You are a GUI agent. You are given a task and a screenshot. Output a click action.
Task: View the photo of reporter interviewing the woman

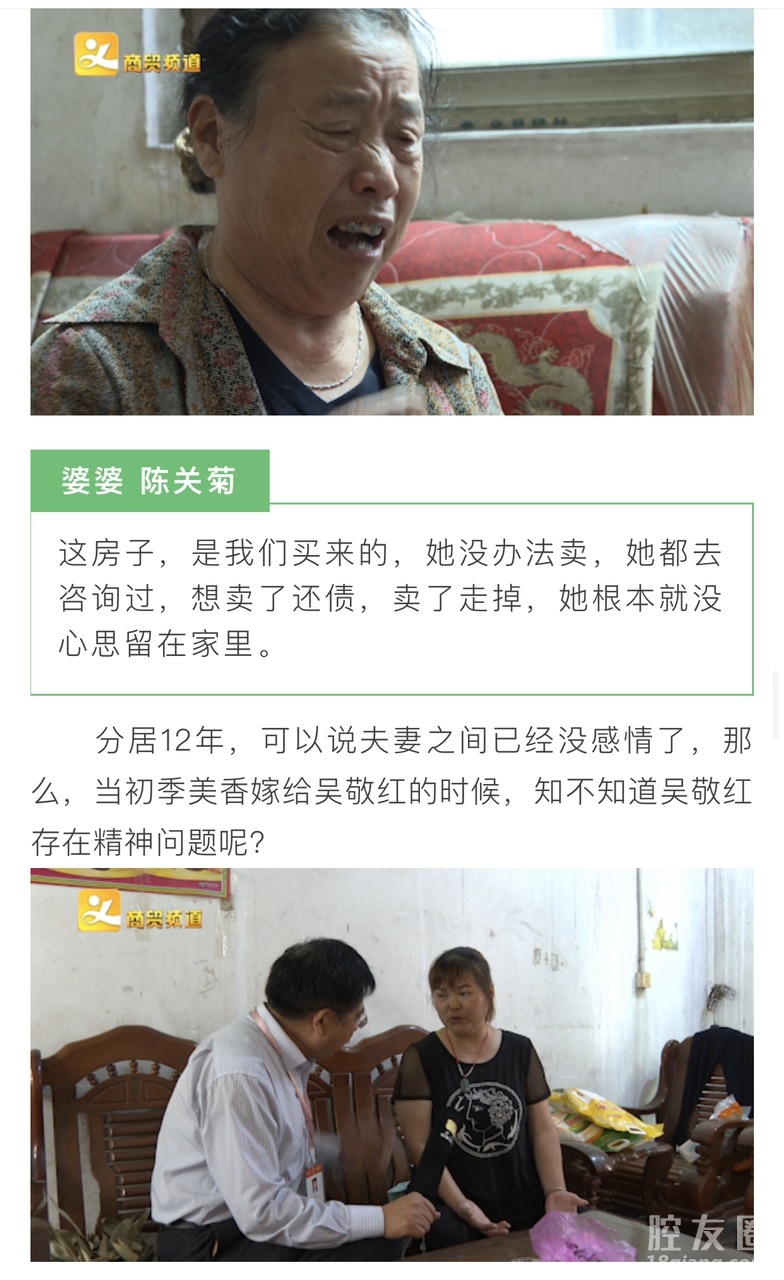click(391, 1064)
